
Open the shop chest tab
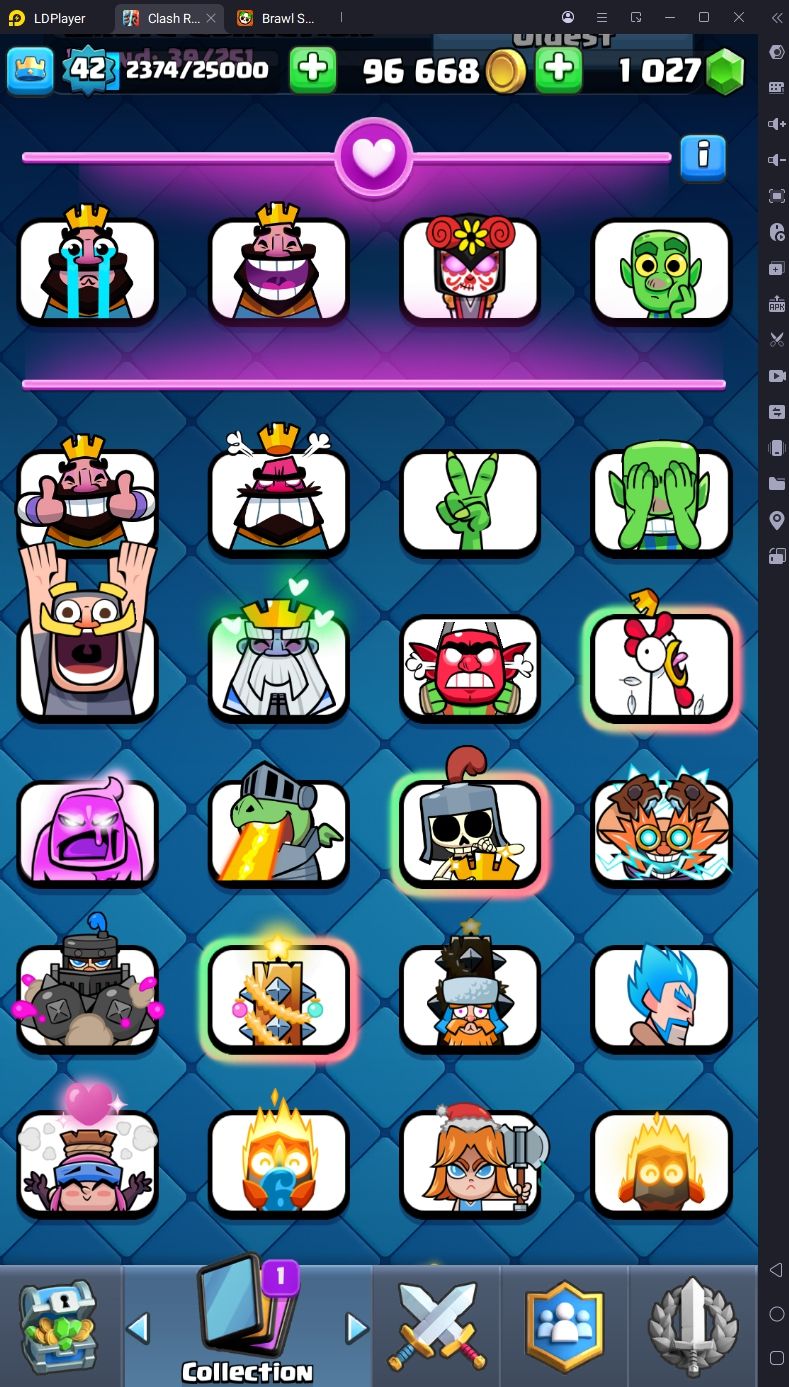[60, 1327]
